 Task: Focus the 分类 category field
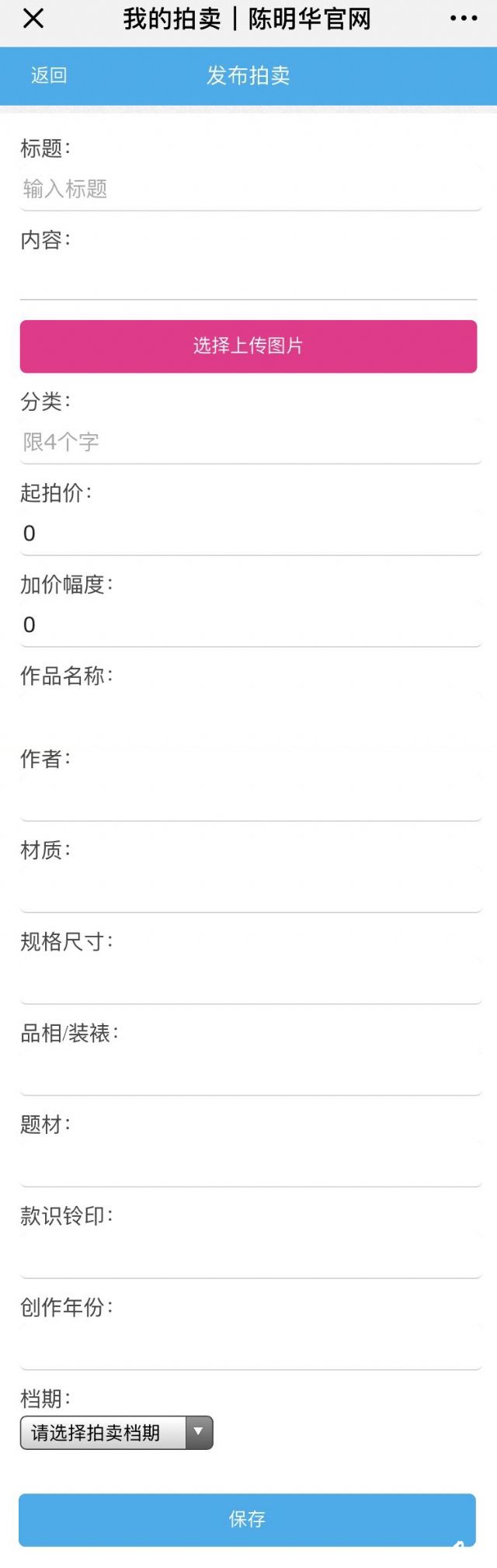[248, 443]
